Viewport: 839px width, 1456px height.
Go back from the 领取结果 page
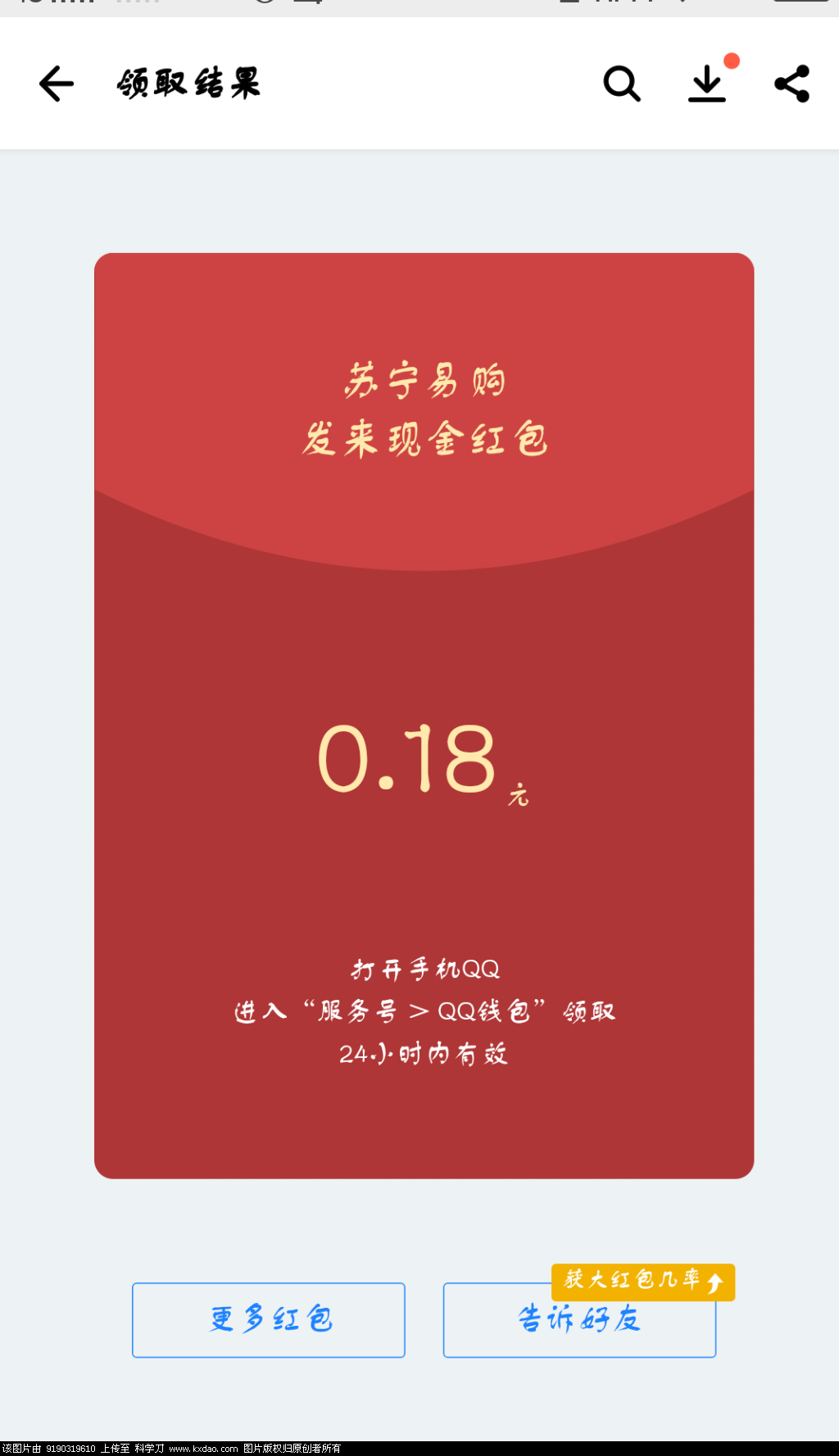[57, 84]
